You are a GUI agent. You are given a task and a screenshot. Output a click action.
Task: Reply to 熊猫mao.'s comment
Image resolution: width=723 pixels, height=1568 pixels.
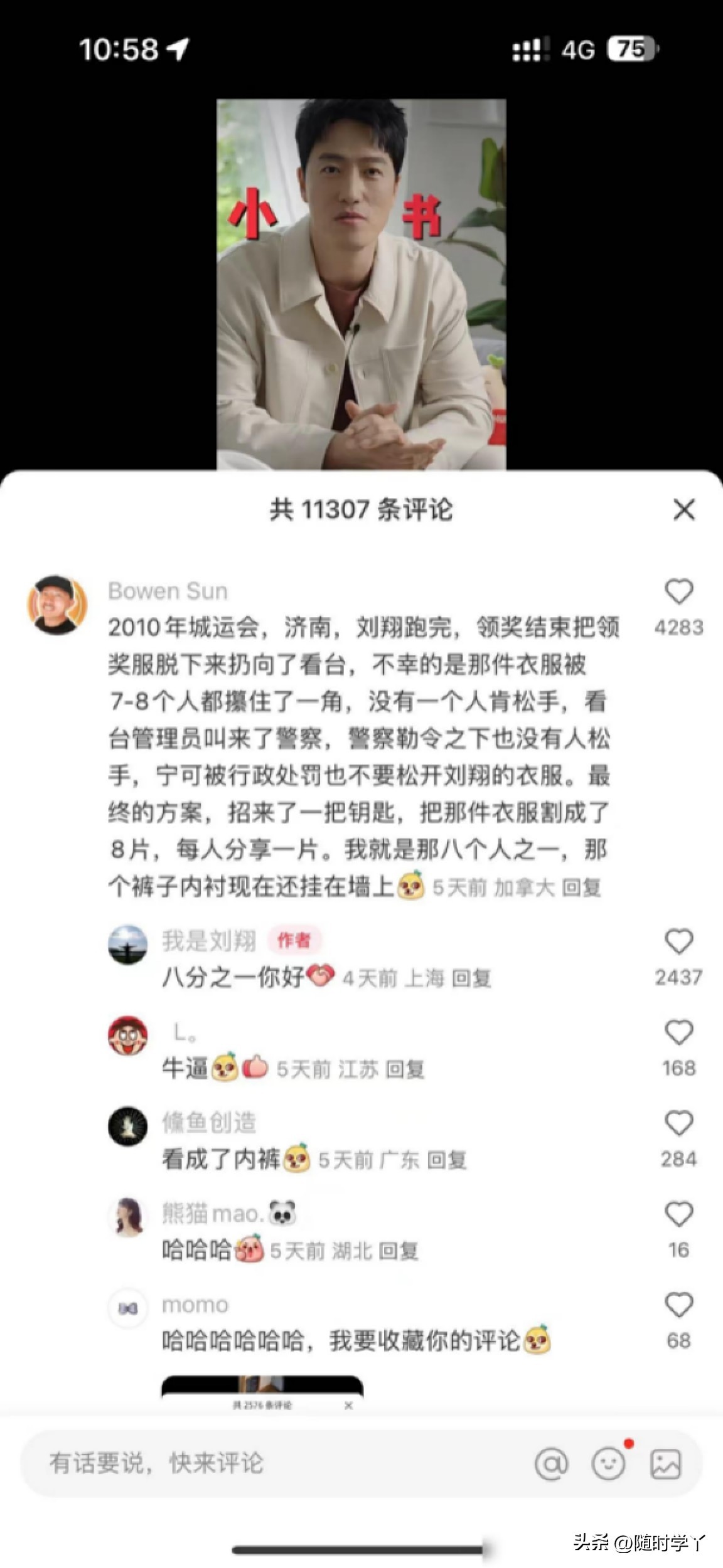pos(399,1251)
